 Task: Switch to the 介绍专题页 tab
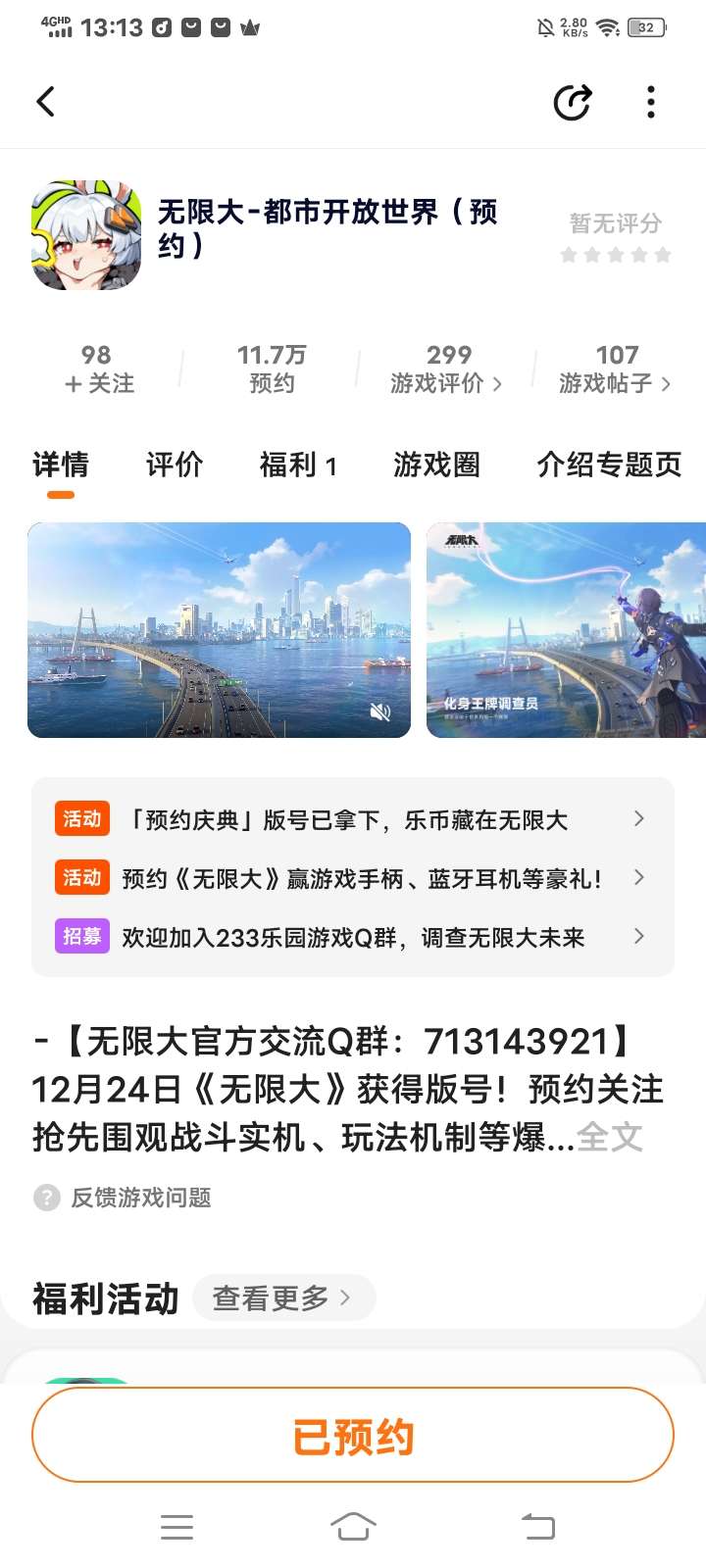point(609,465)
